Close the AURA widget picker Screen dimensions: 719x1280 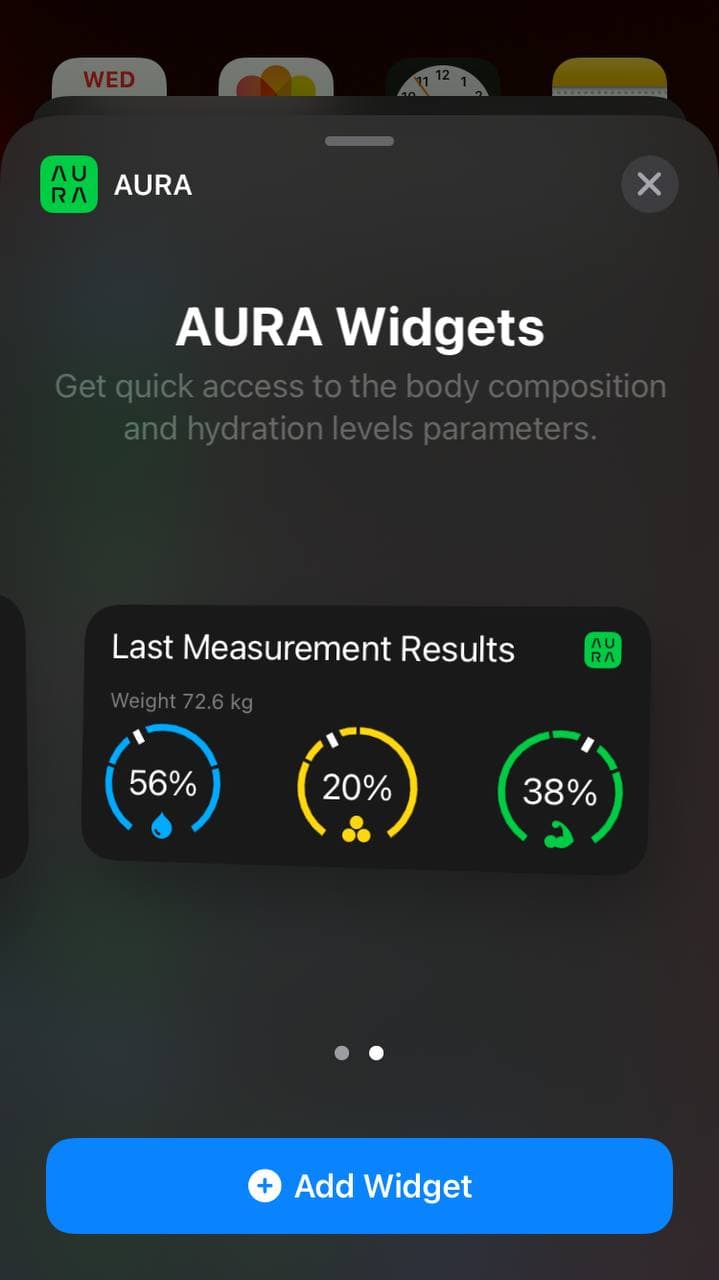click(x=649, y=184)
